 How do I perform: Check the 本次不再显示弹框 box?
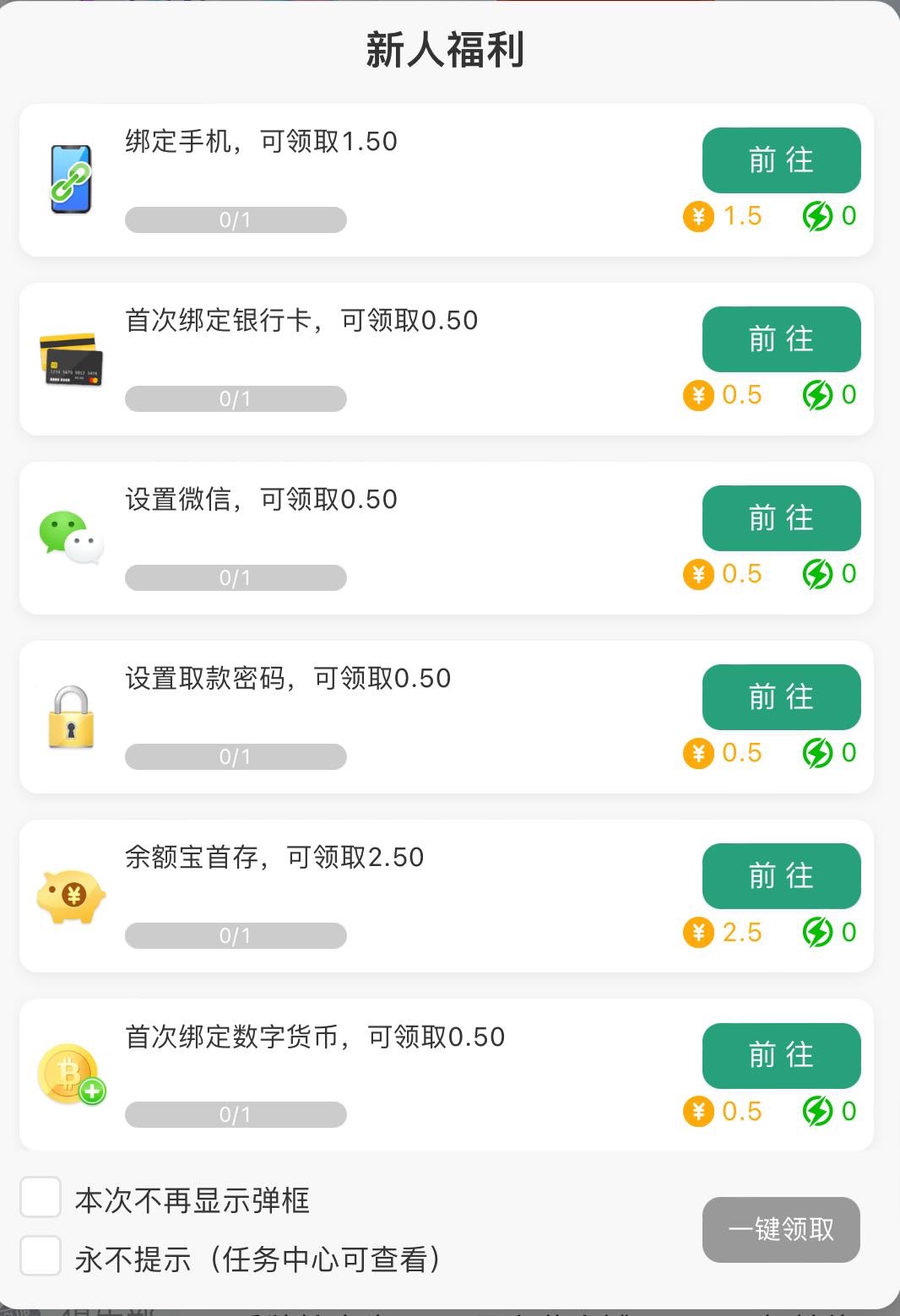(x=41, y=1197)
